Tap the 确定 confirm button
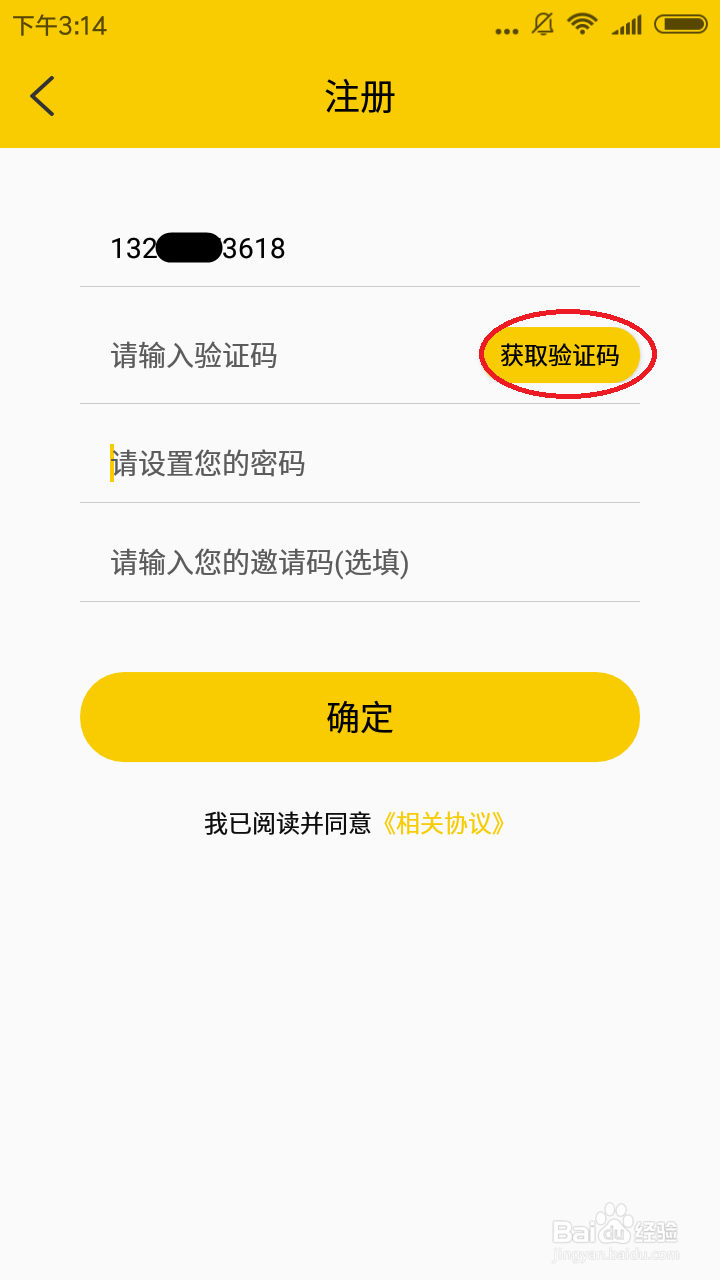Viewport: 720px width, 1280px height. 360,717
